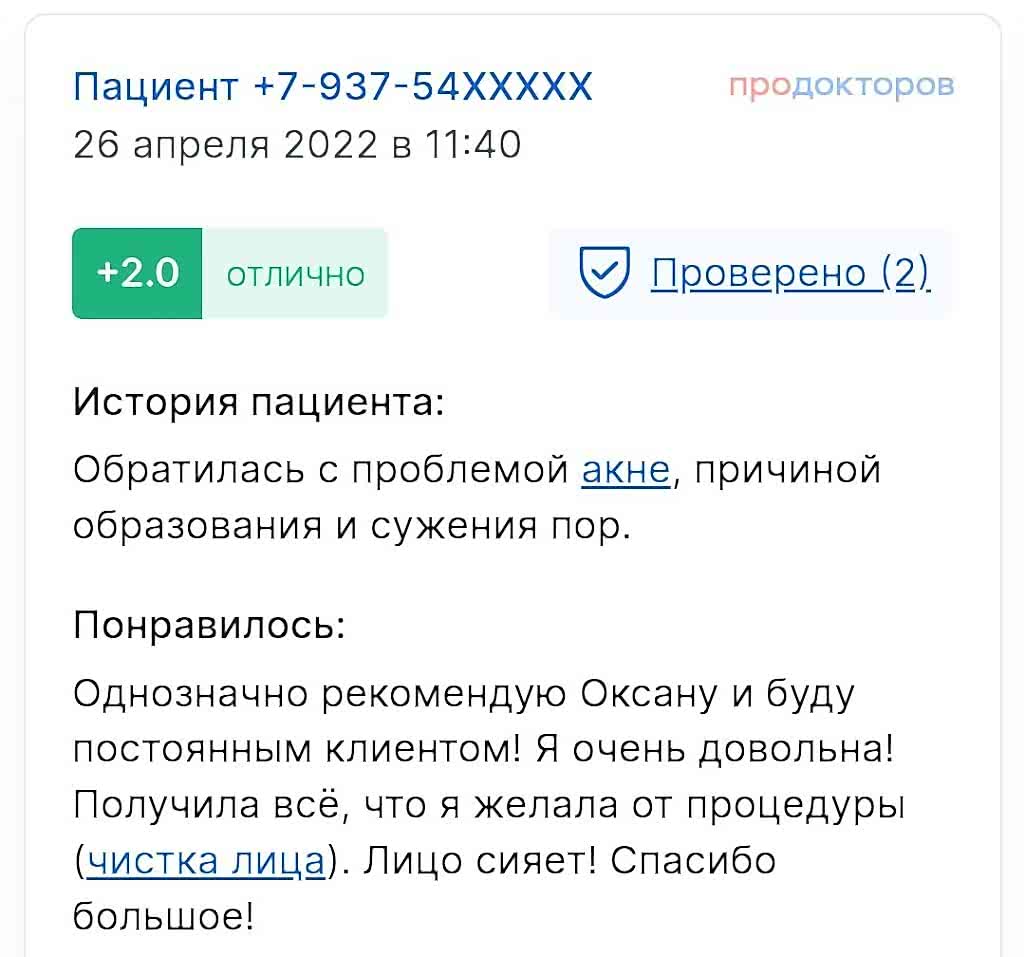Tap the Проверено (2) verification link

pos(790,272)
